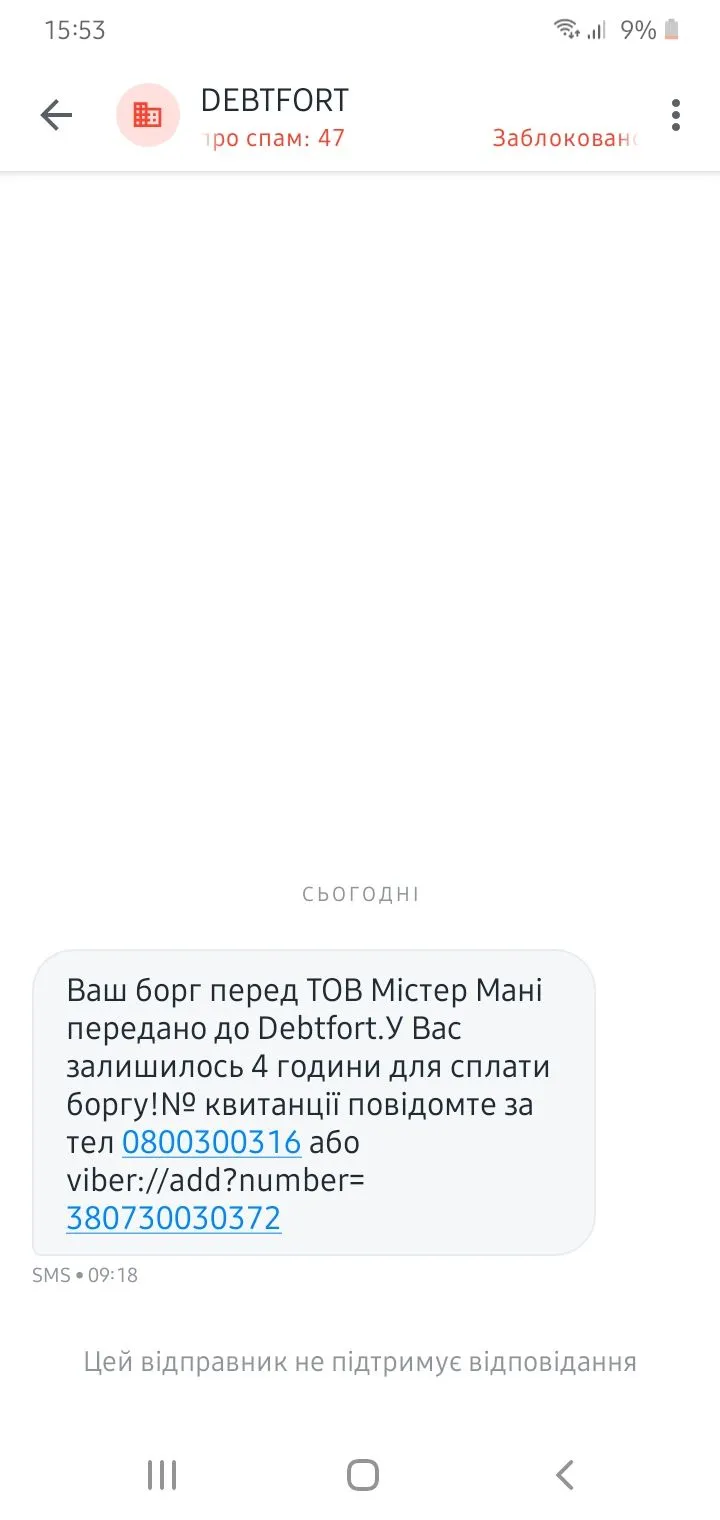The image size is (720, 1520).
Task: Open the three-dot overflow menu
Action: point(676,116)
